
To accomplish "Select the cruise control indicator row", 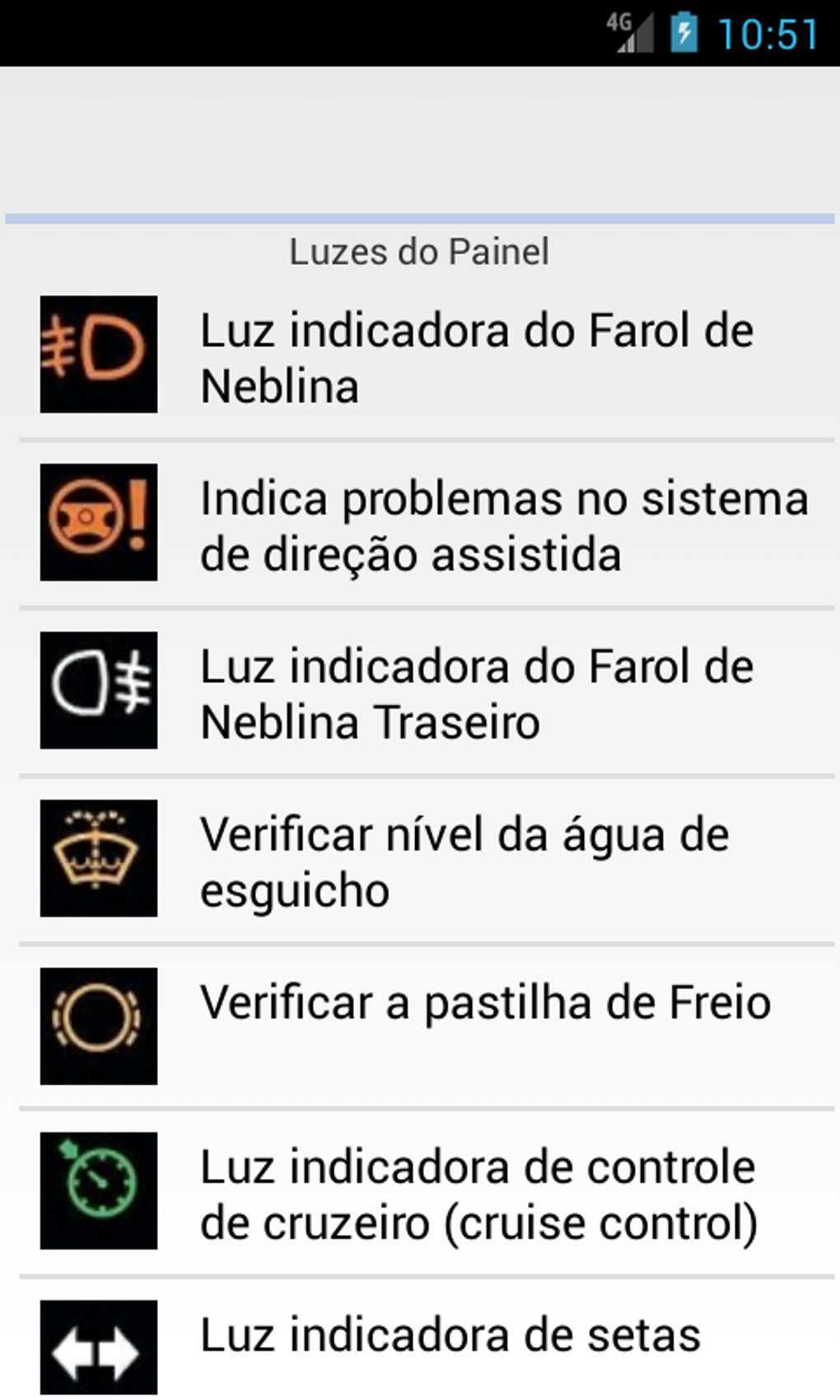I will [478, 1194].
